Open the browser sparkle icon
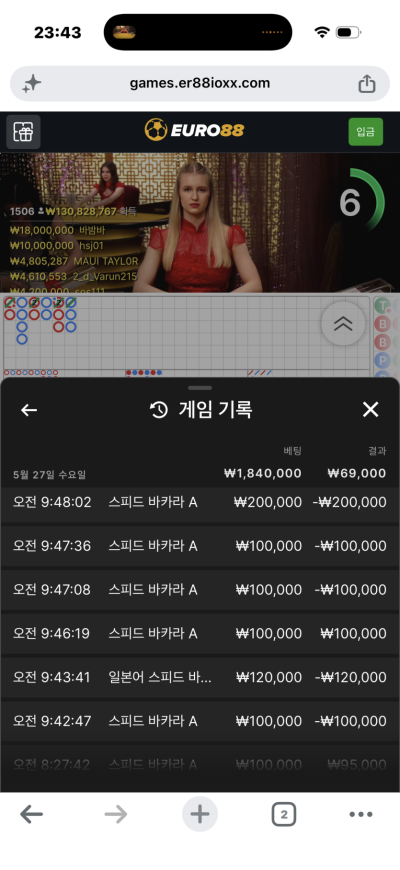This screenshot has width=400, height=870. click(32, 84)
